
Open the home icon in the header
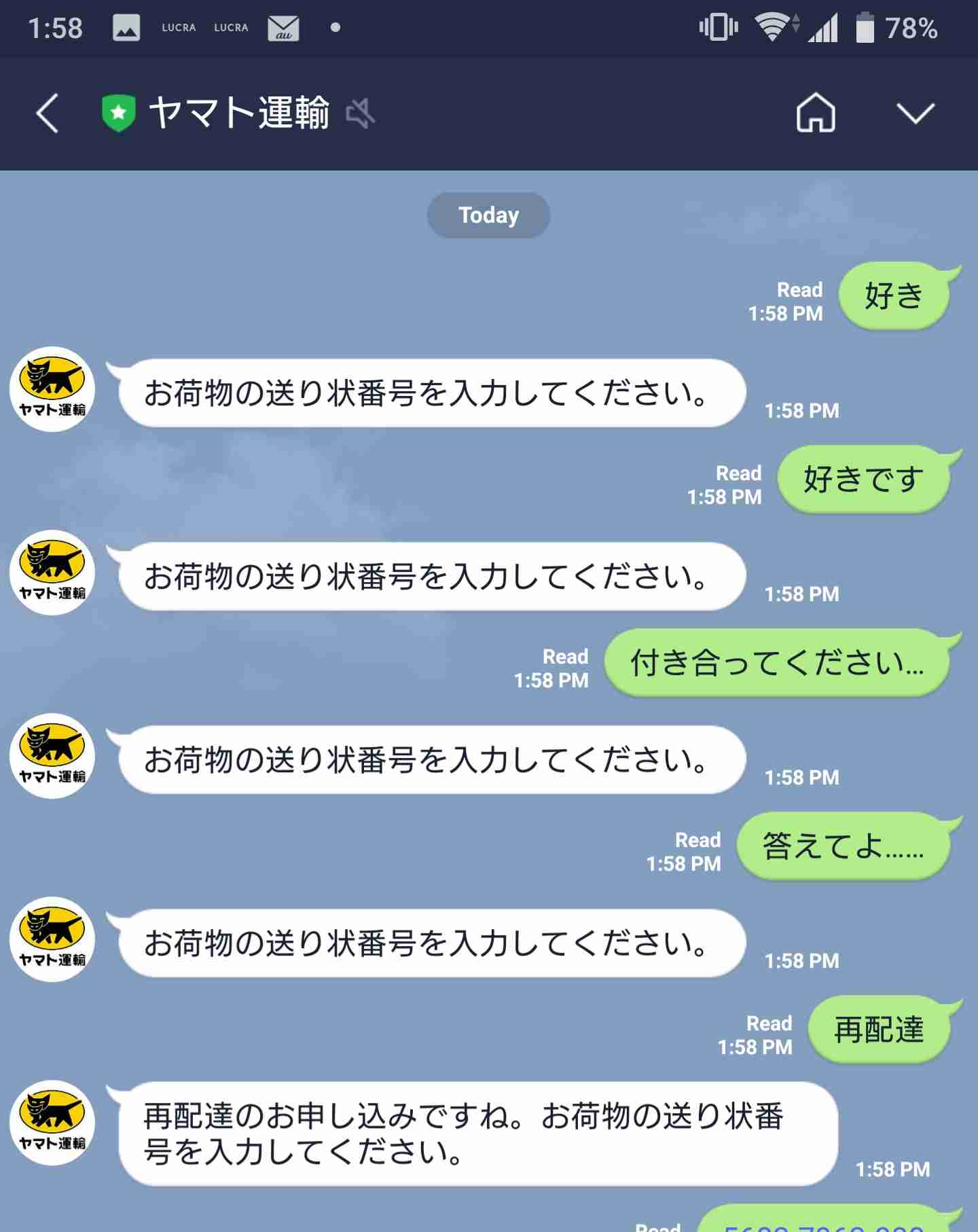tap(815, 113)
